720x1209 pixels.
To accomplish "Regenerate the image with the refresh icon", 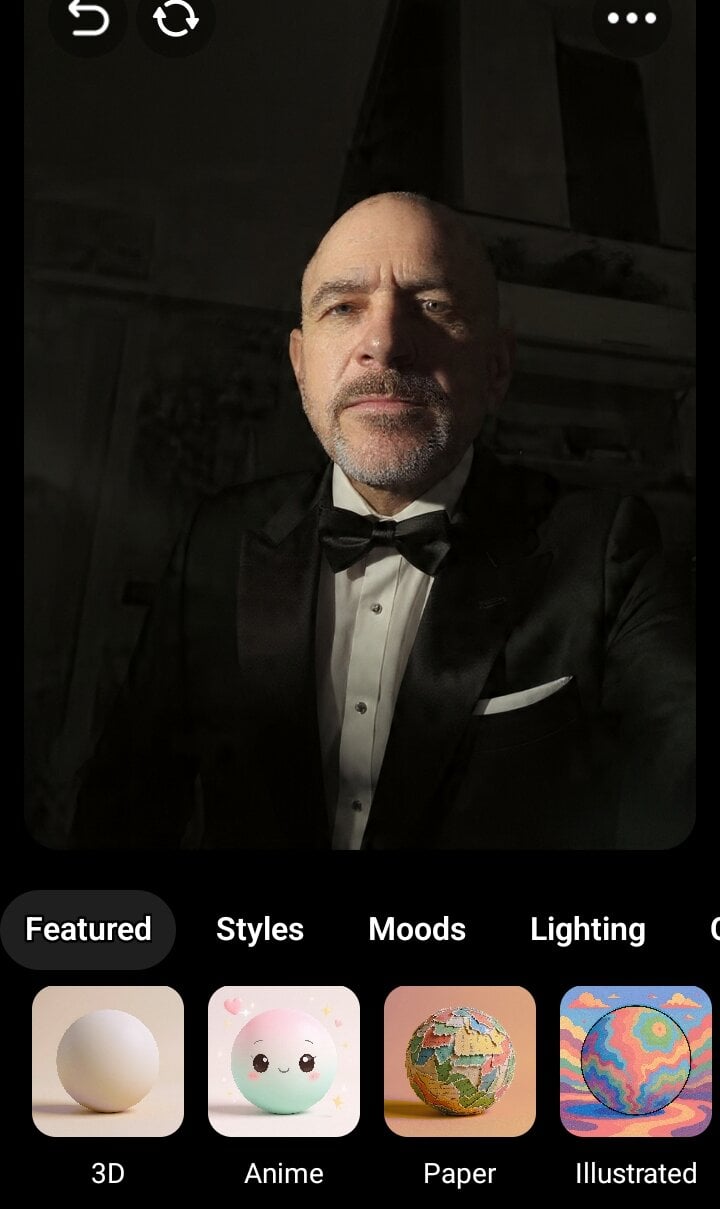I will pos(175,19).
